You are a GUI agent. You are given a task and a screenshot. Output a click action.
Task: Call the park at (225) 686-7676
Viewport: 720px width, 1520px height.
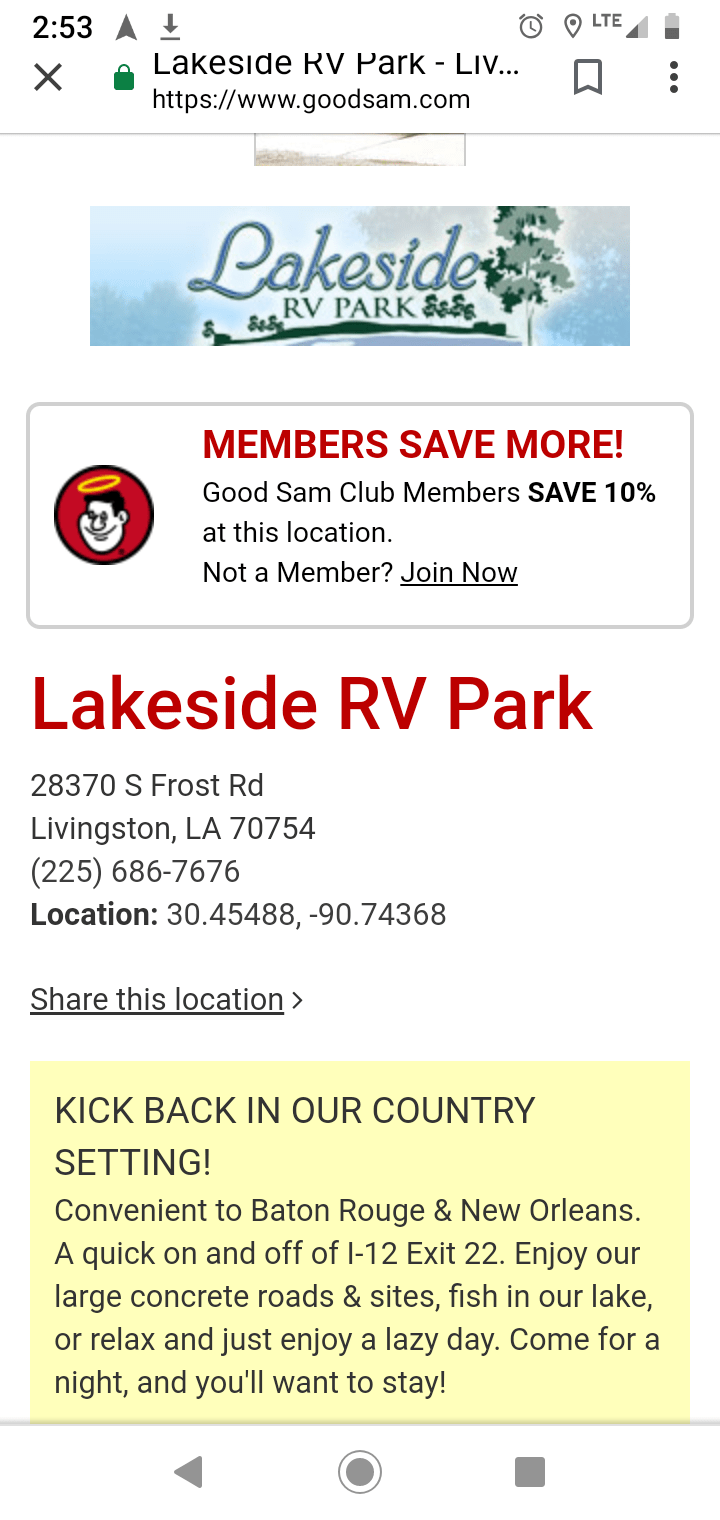135,871
